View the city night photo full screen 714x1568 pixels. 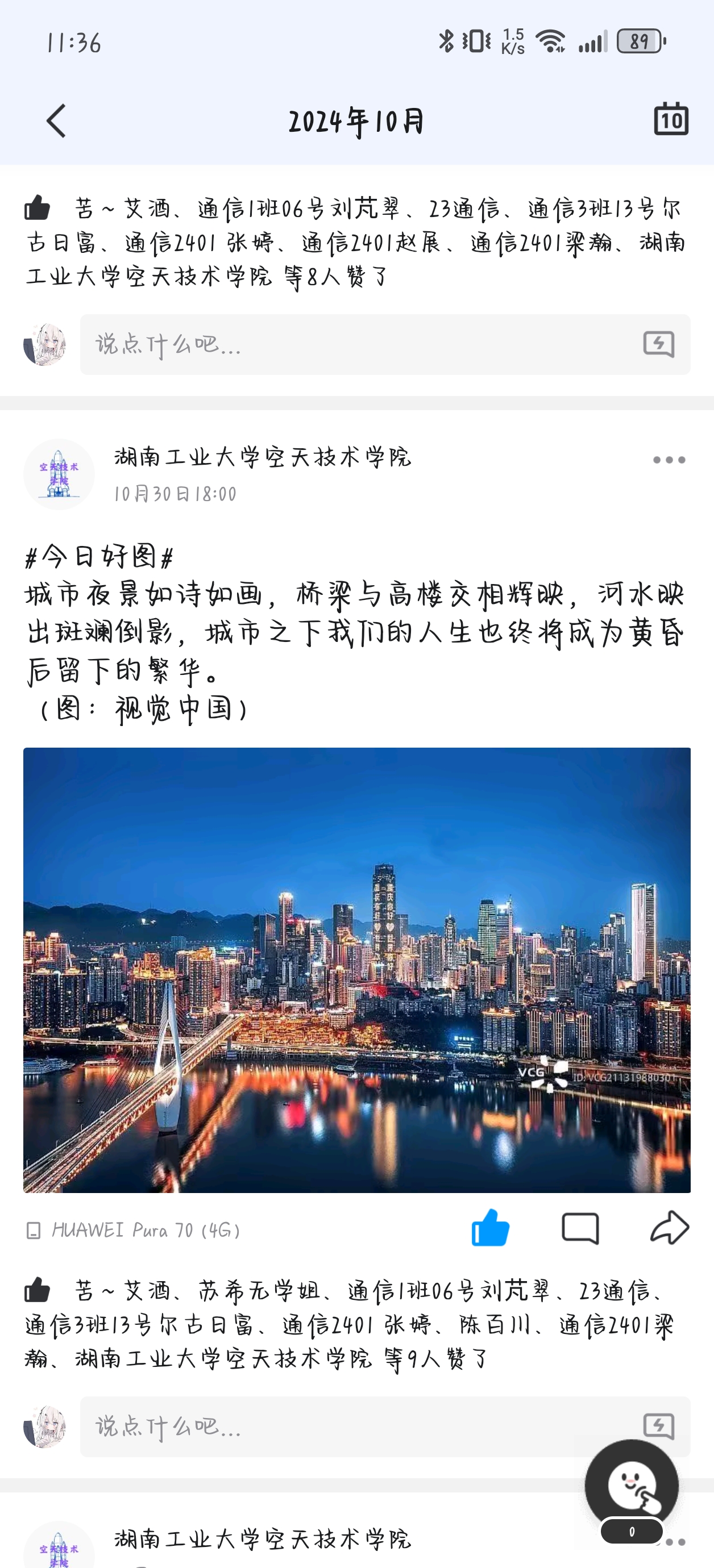pyautogui.click(x=357, y=970)
